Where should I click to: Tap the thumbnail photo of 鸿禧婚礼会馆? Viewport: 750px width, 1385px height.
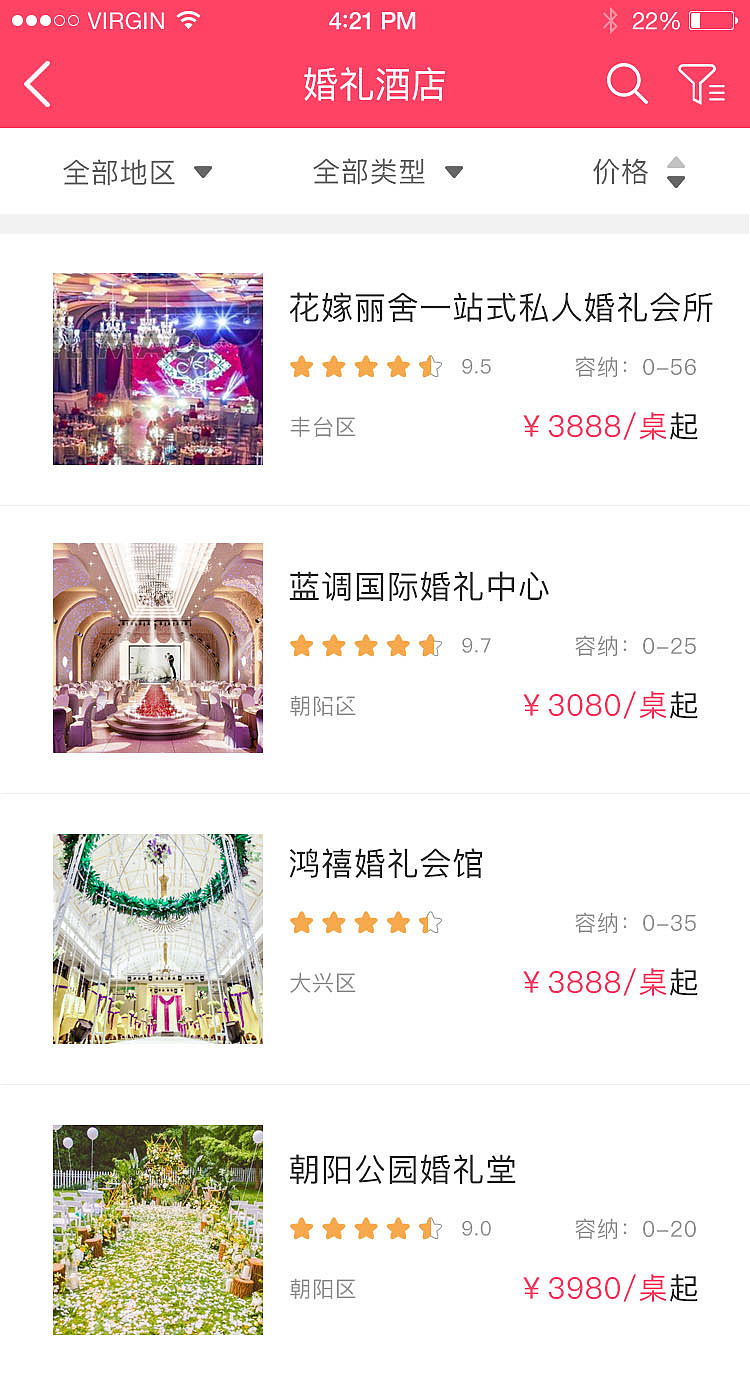click(x=157, y=938)
